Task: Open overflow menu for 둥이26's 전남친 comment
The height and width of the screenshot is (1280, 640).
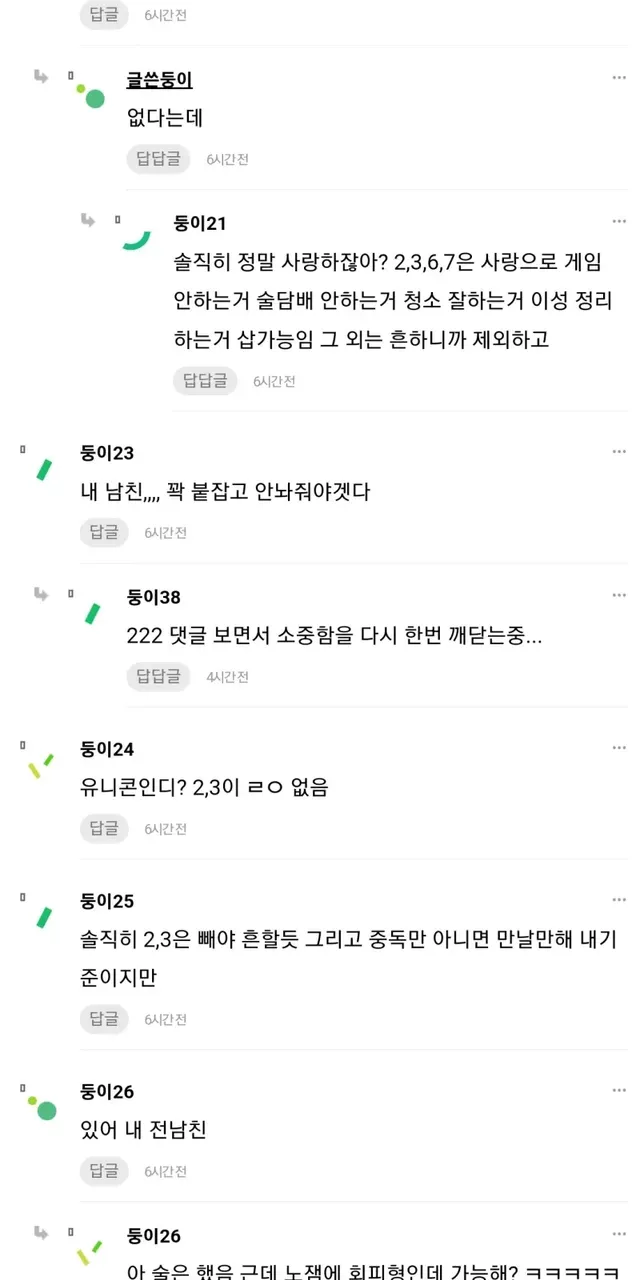Action: (619, 1090)
